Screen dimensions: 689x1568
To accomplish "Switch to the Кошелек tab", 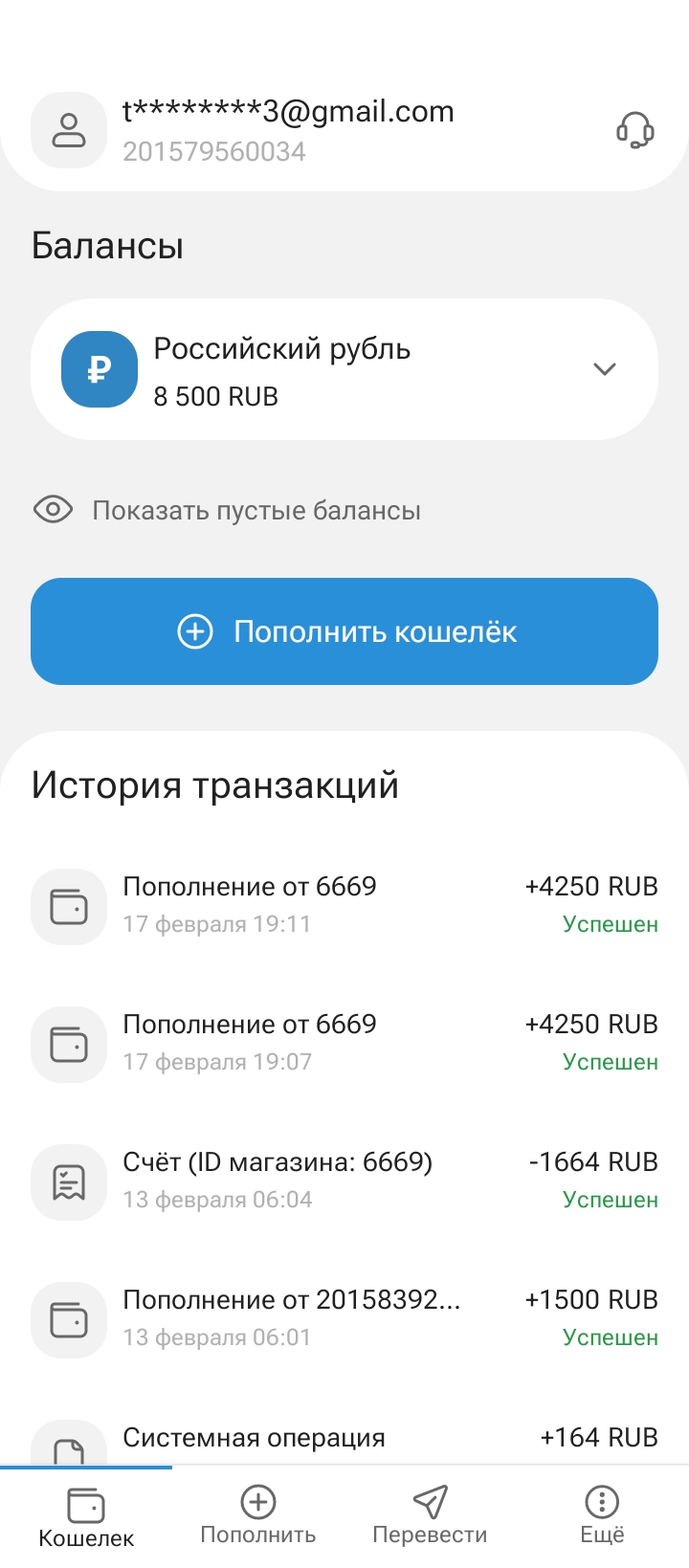I will tap(86, 1517).
